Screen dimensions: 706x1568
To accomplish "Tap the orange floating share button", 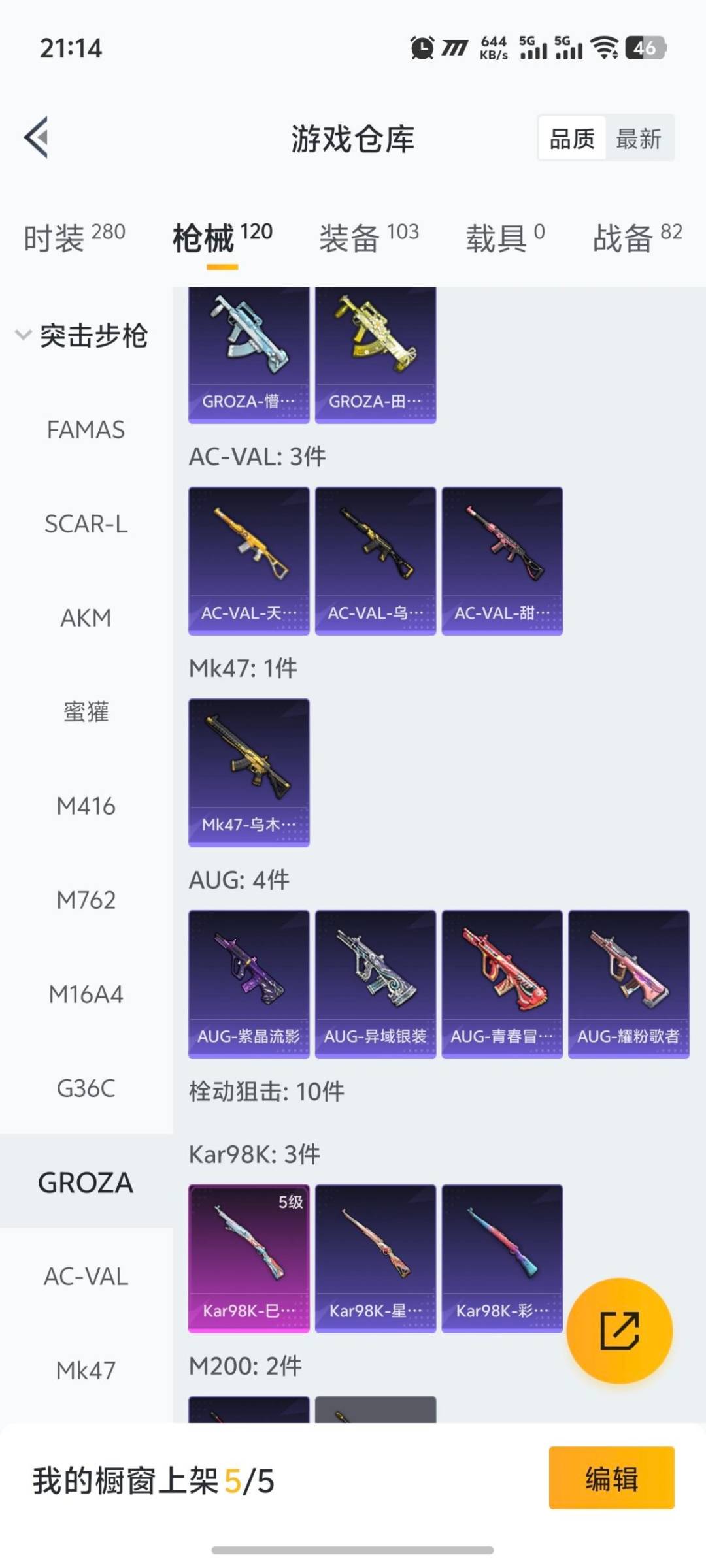I will click(619, 1331).
